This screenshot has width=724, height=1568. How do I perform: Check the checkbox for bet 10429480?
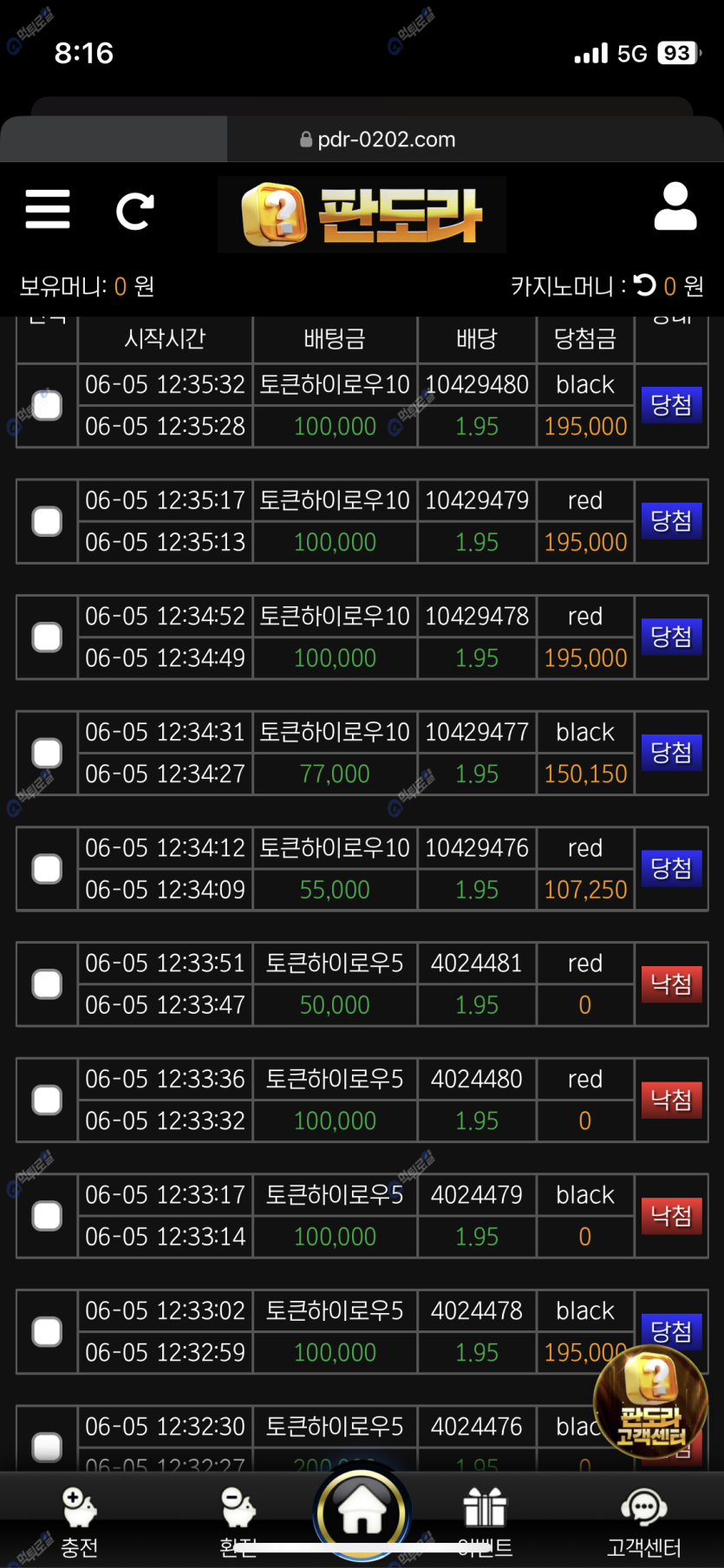coord(46,404)
